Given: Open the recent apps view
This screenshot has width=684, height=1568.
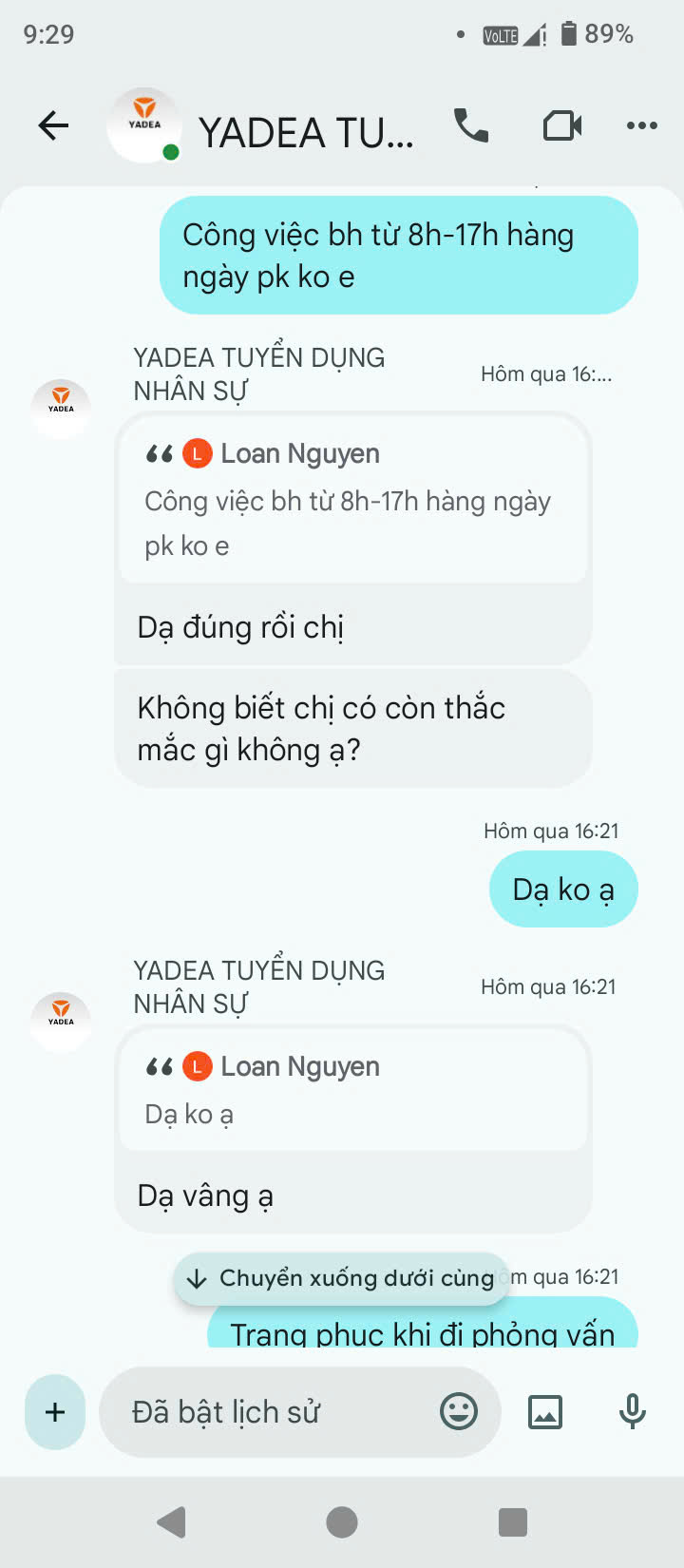Looking at the screenshot, I should coord(513,1522).
